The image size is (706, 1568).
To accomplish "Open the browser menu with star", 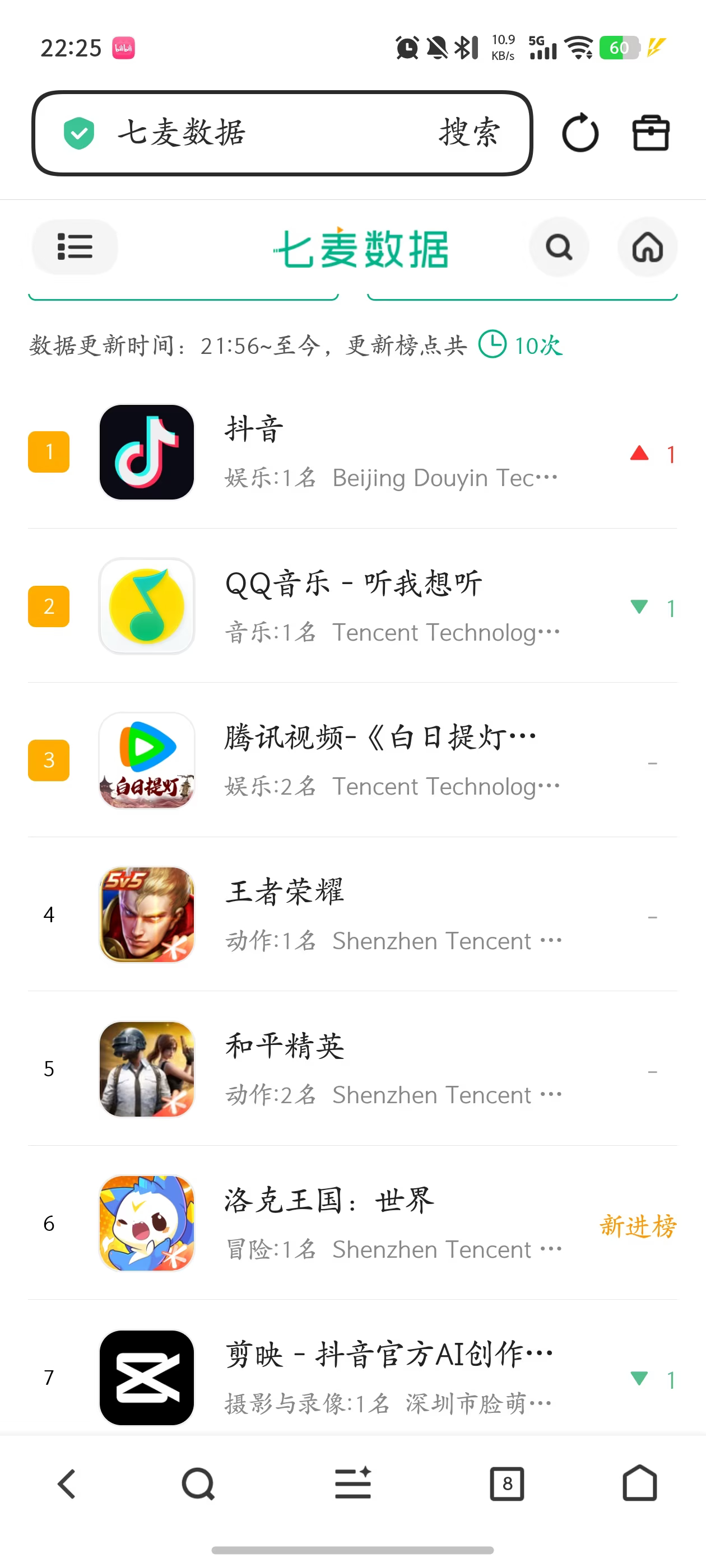I will tap(352, 1483).
